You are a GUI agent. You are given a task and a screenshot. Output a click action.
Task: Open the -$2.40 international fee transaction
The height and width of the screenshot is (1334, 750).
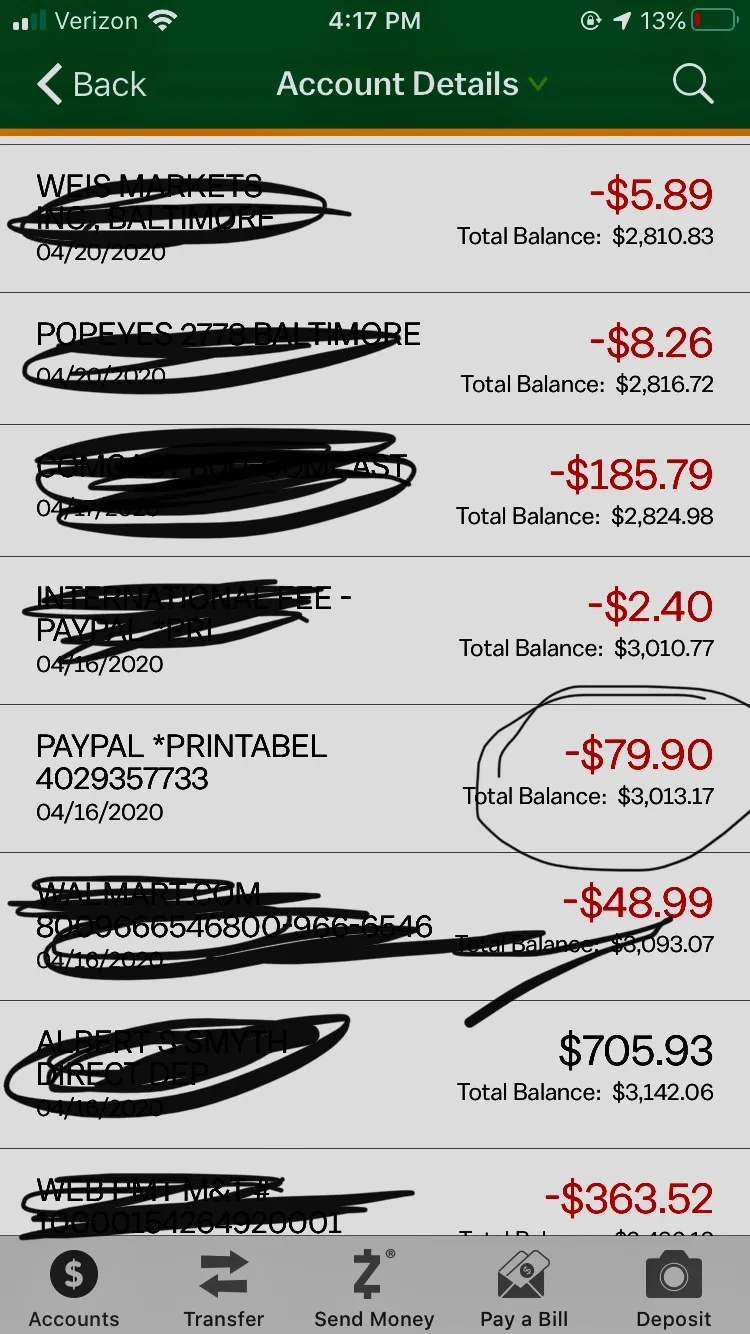[375, 630]
